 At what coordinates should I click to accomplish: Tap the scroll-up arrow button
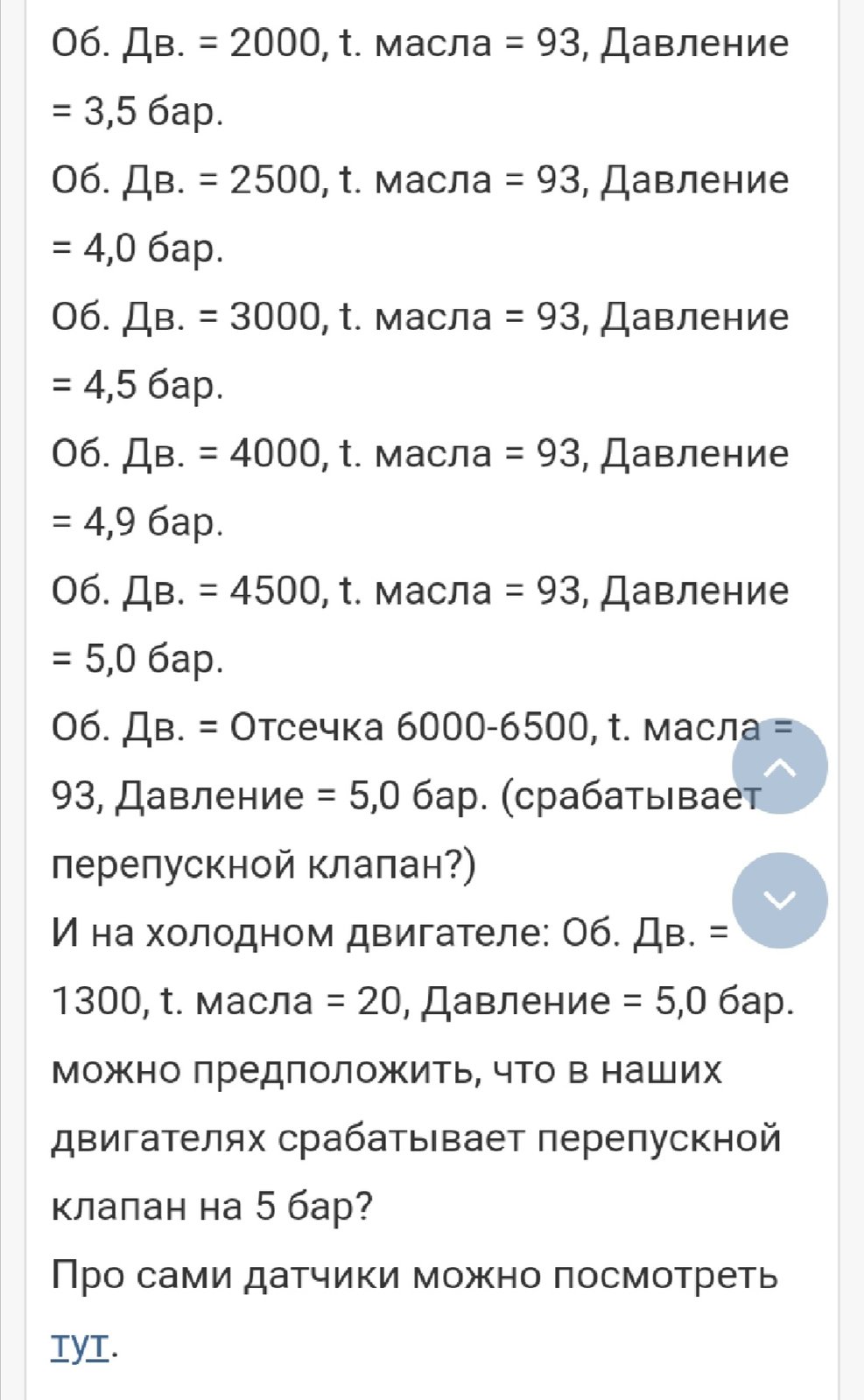click(779, 766)
